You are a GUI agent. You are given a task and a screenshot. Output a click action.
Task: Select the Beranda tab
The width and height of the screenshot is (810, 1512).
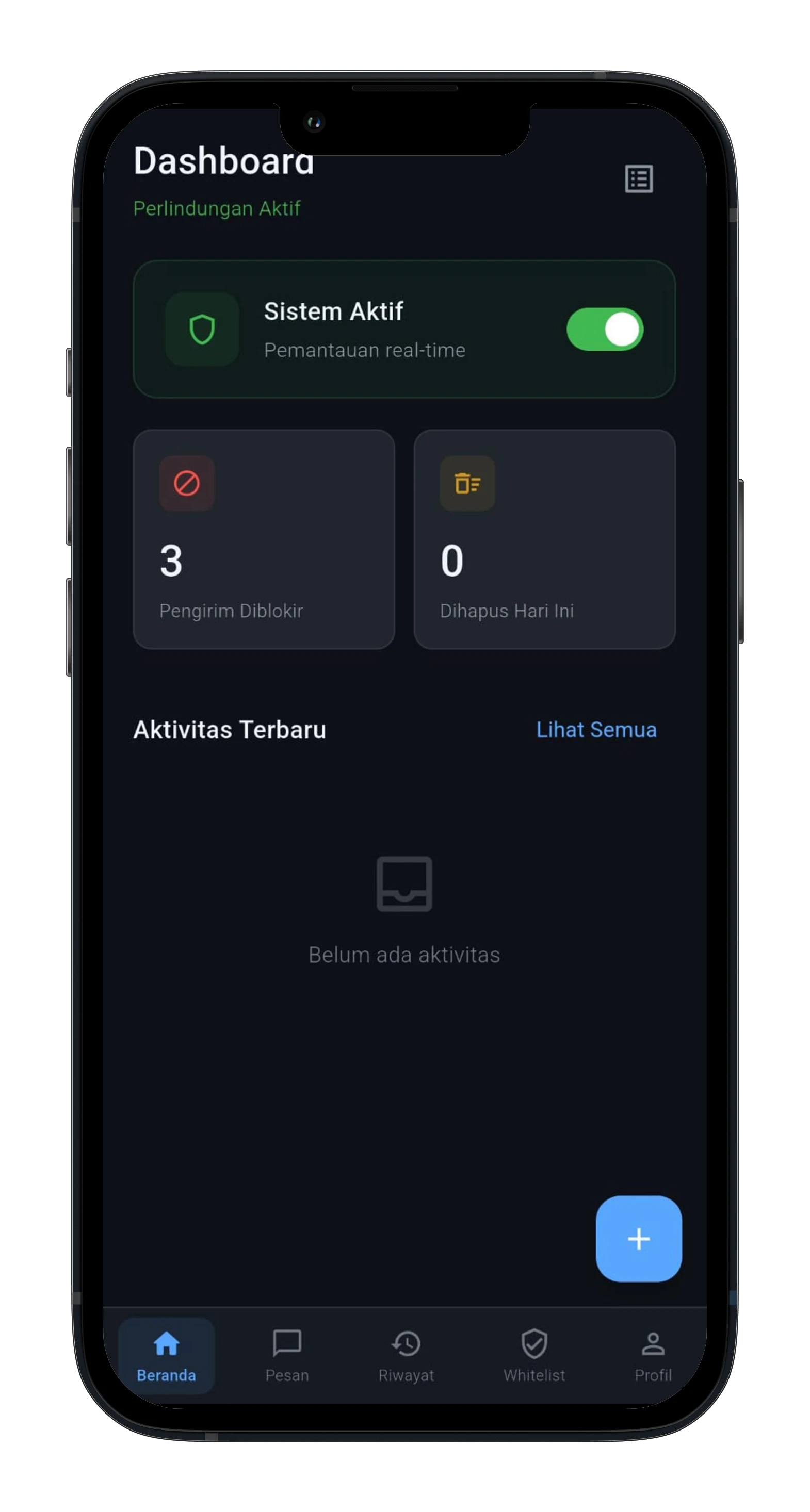click(x=166, y=1355)
